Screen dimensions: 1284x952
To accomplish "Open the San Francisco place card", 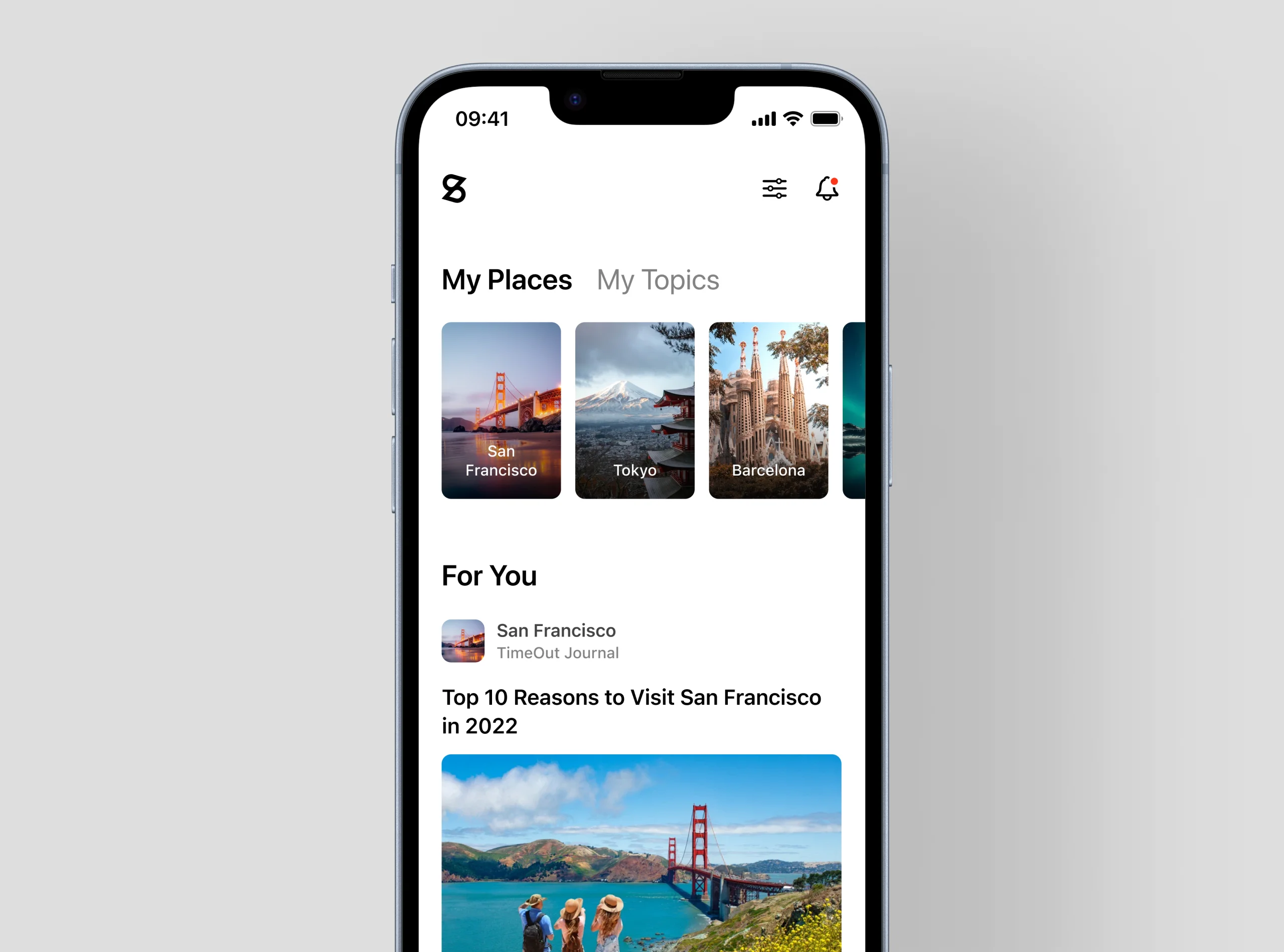I will tap(501, 410).
